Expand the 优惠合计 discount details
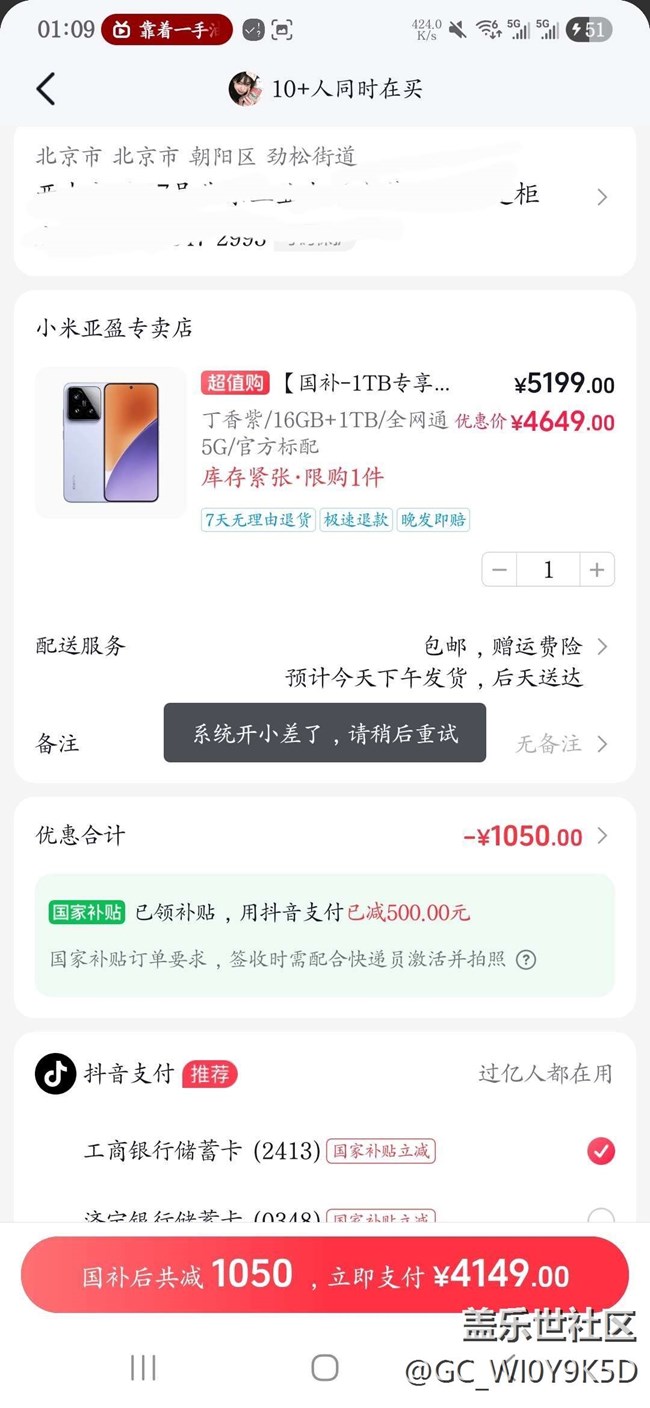Viewport: 650px width, 1408px height. point(325,836)
